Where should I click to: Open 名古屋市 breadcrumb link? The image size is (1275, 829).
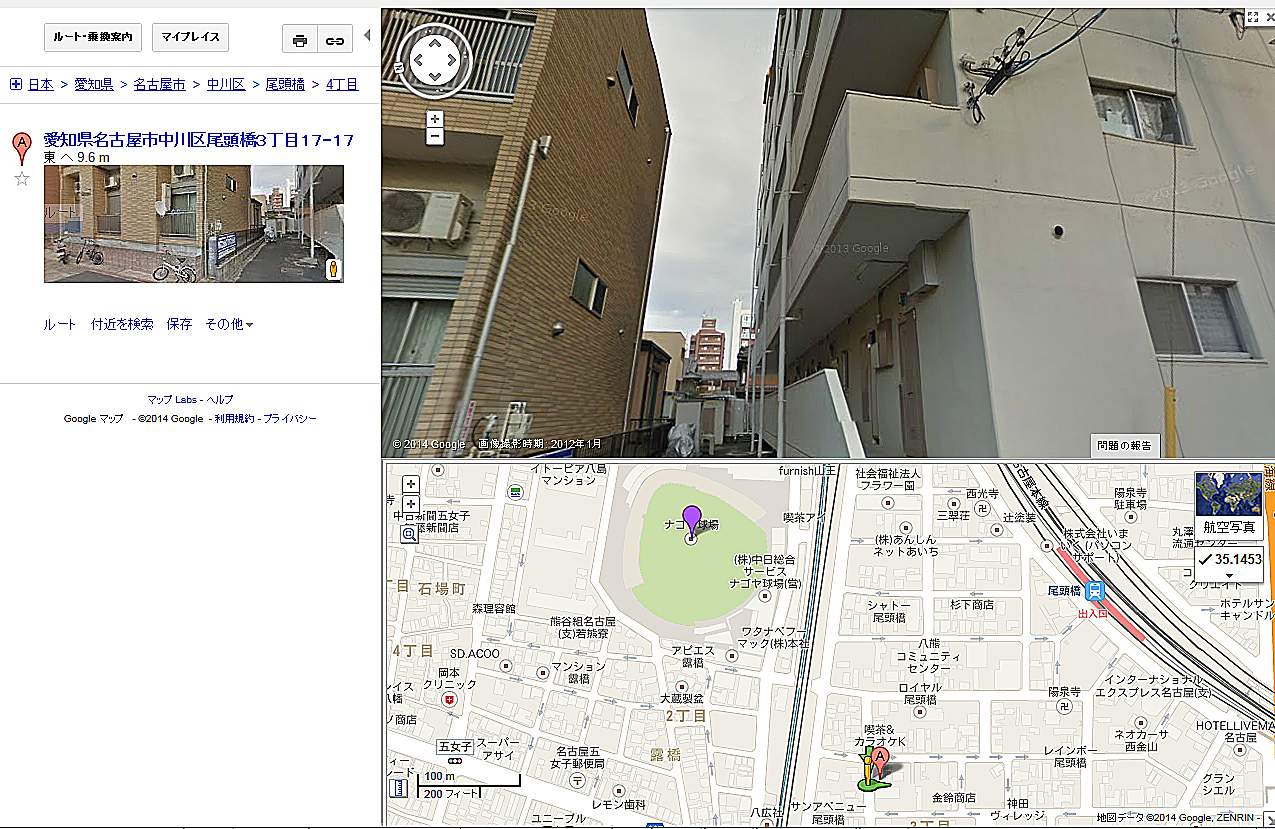click(x=159, y=85)
